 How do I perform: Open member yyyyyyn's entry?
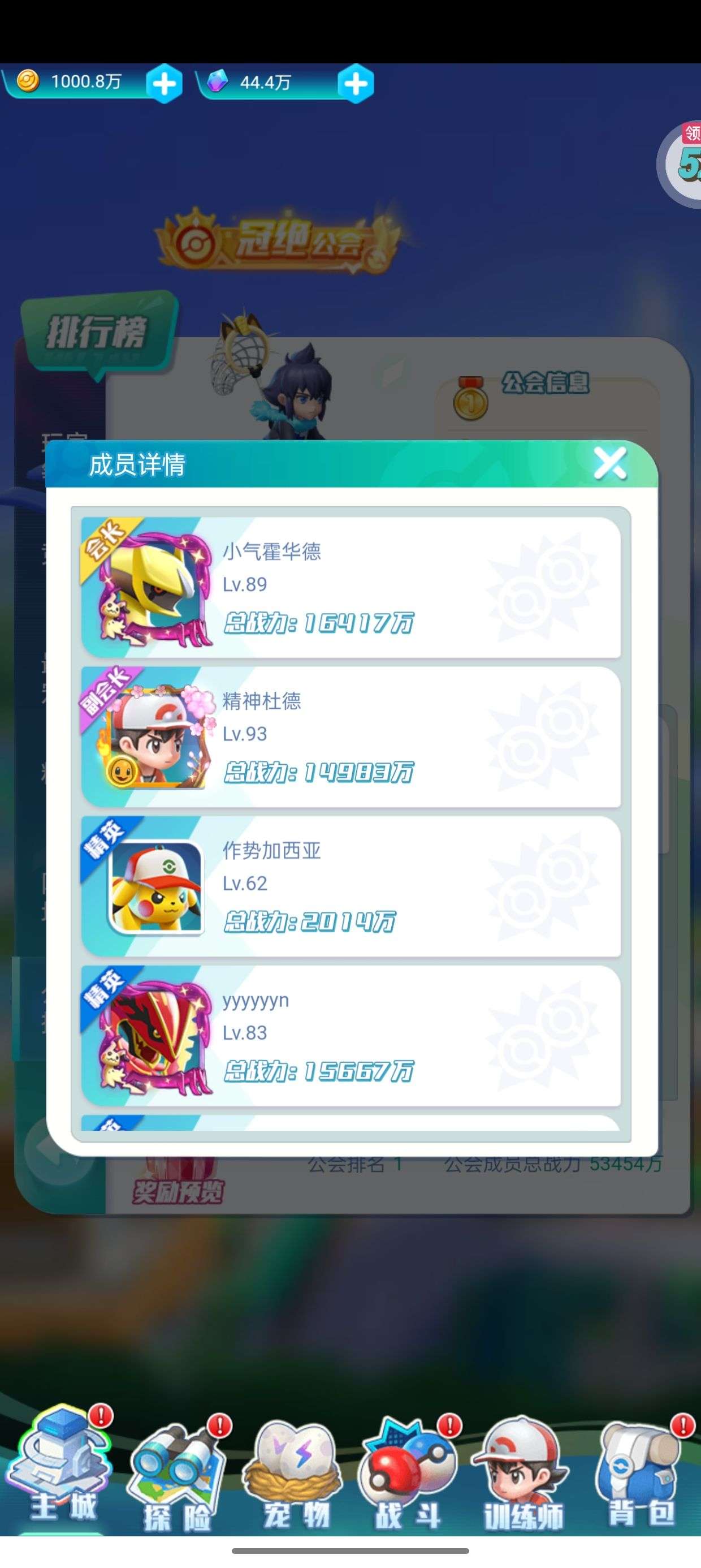(351, 1036)
